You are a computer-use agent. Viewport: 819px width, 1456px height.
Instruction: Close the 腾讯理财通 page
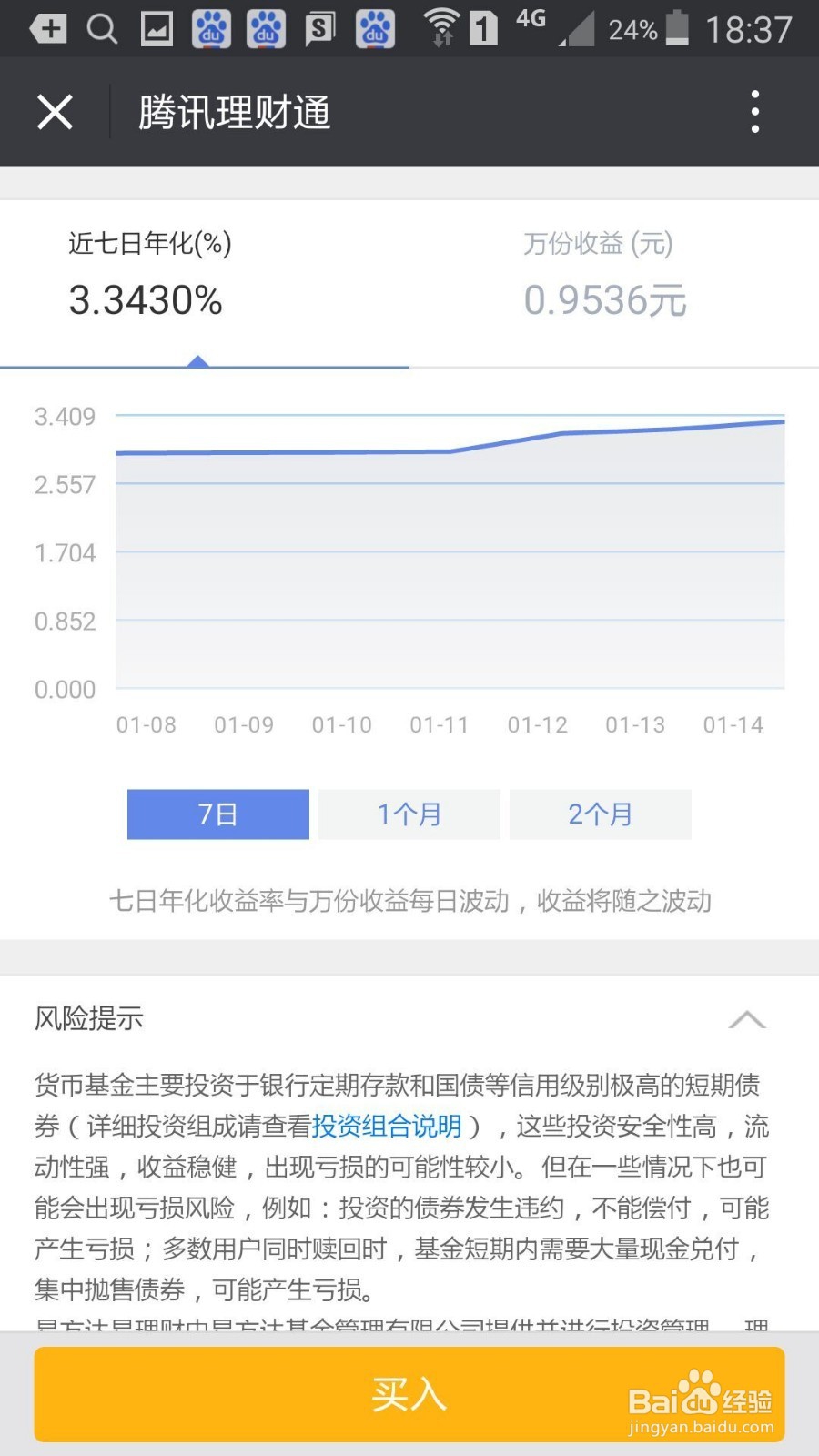click(x=55, y=113)
